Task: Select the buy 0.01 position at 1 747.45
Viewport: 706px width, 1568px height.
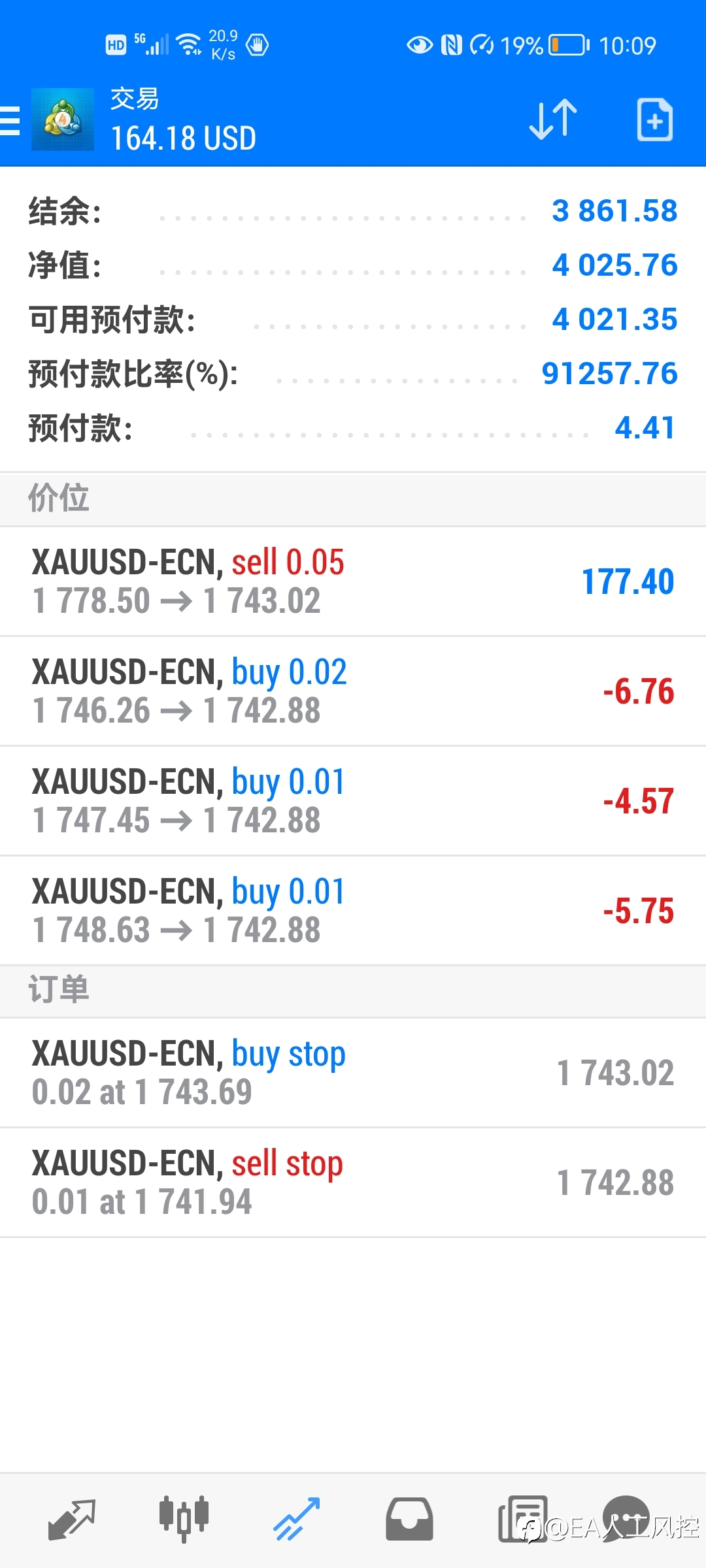Action: tap(353, 801)
